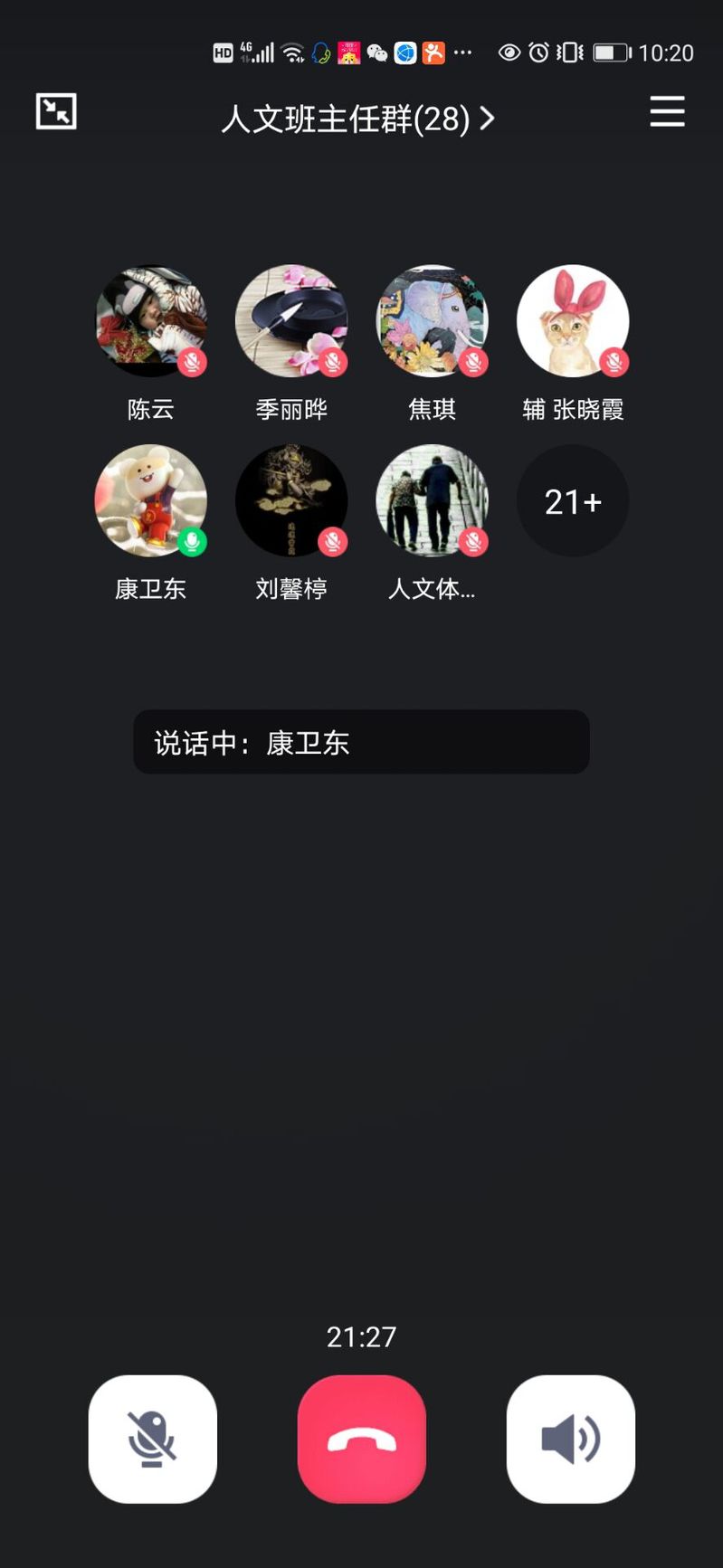Tap 陈云's avatar
Screen dimensions: 723x1568
tap(151, 321)
